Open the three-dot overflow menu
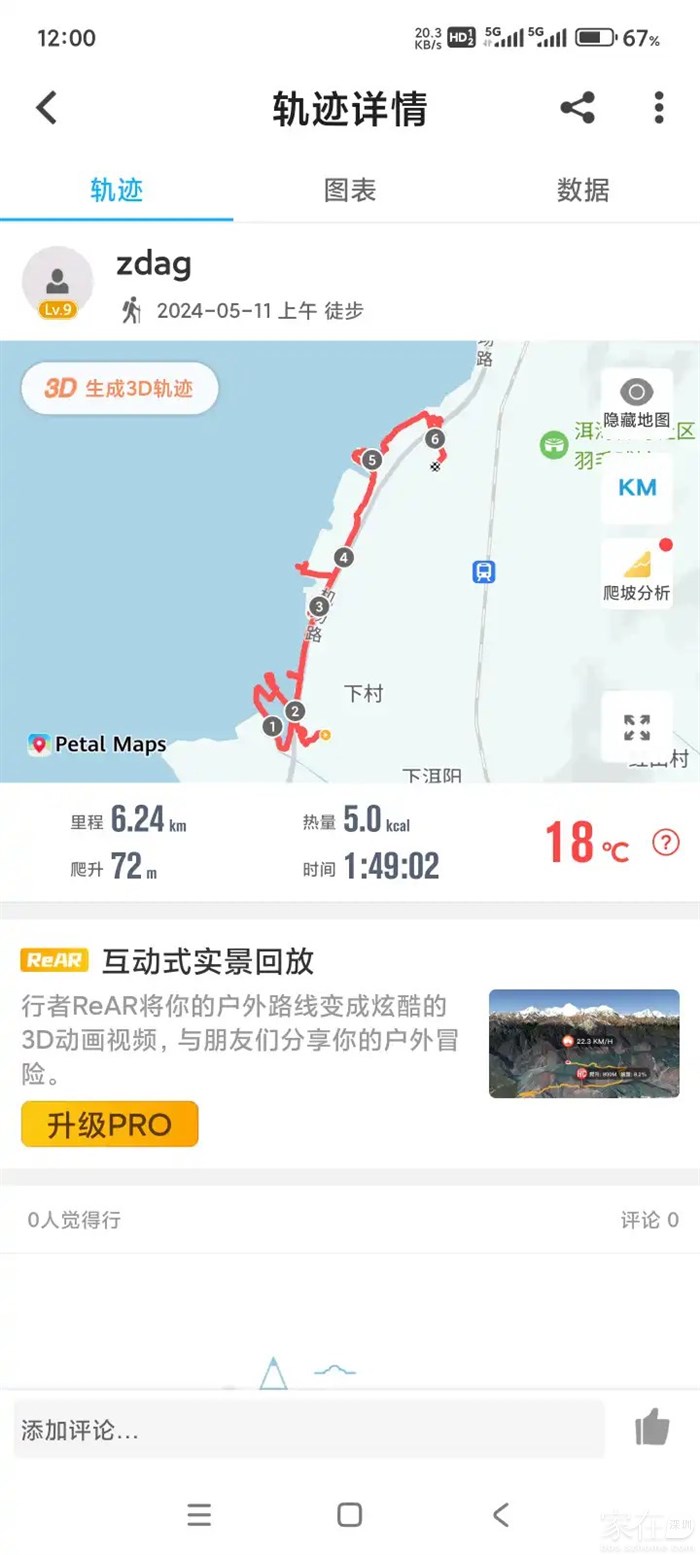This screenshot has width=700, height=1555. pos(658,108)
